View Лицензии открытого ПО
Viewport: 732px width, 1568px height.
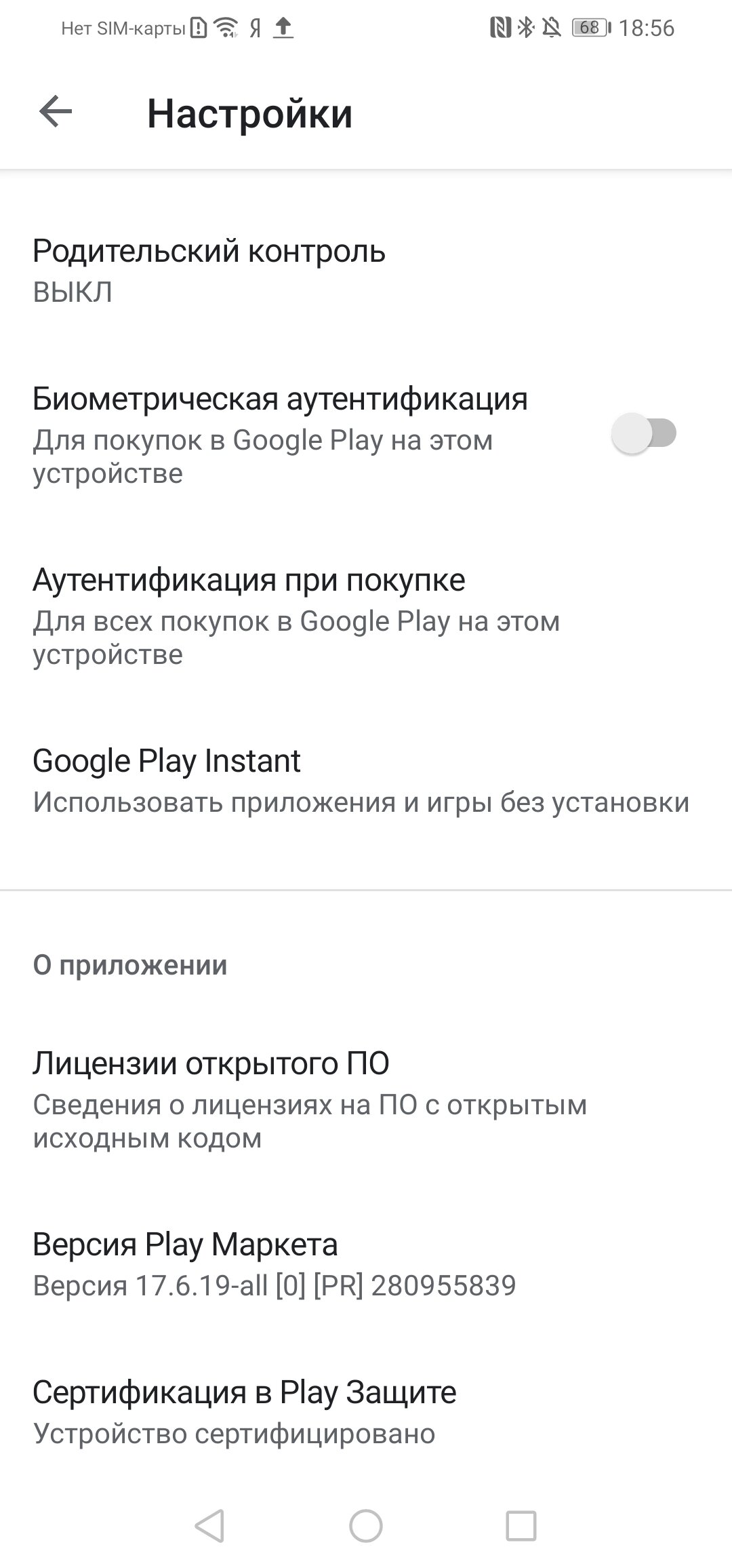366,1099
